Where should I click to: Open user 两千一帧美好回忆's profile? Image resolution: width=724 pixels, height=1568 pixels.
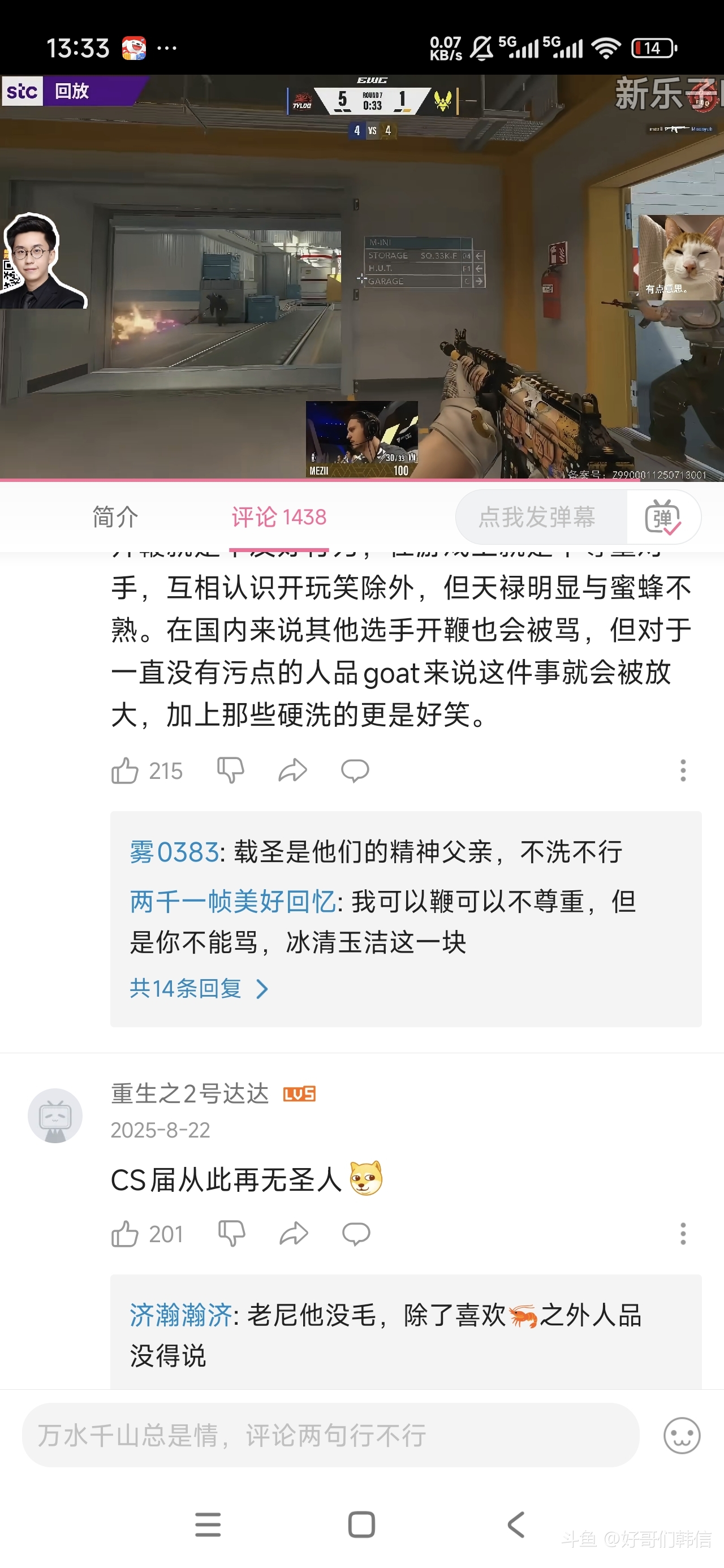click(x=232, y=902)
